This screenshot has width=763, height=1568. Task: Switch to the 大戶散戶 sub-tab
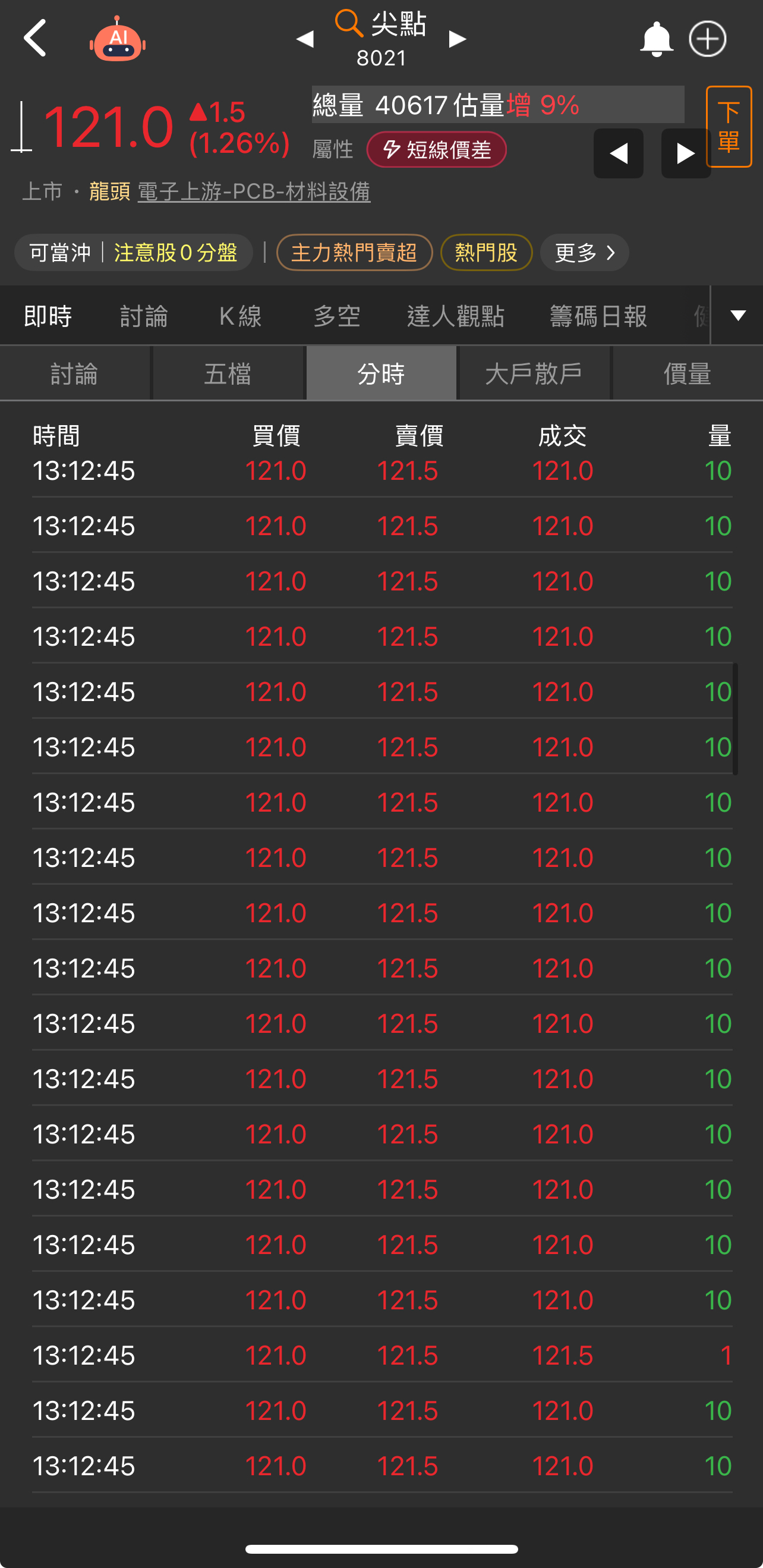tap(533, 373)
